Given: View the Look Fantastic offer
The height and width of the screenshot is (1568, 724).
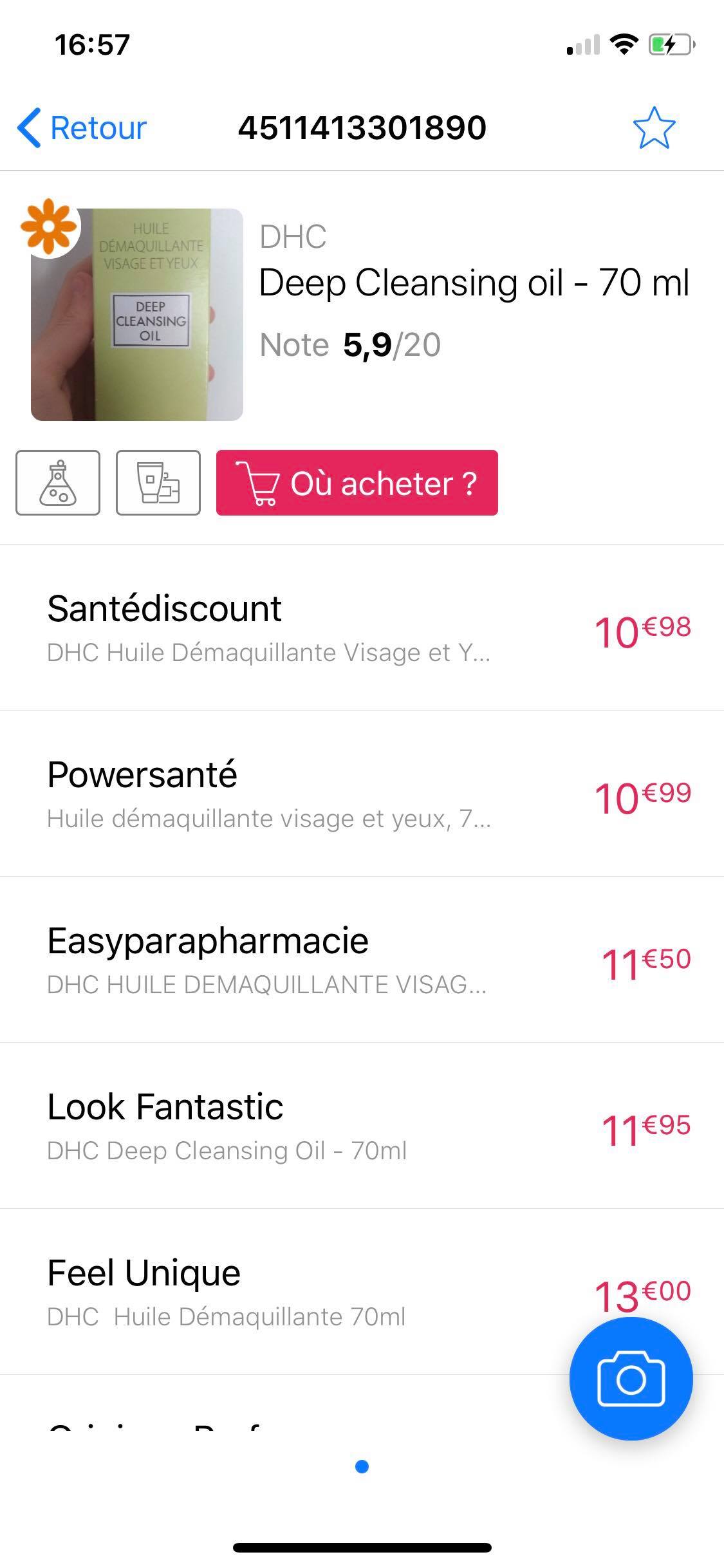Looking at the screenshot, I should pos(362,1126).
